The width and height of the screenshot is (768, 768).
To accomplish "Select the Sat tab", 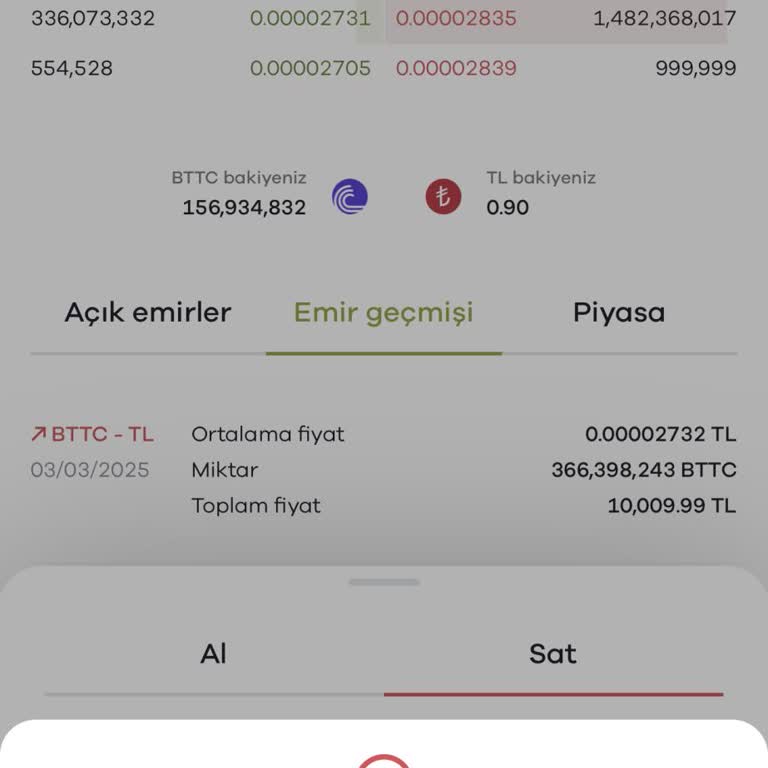I will (552, 654).
